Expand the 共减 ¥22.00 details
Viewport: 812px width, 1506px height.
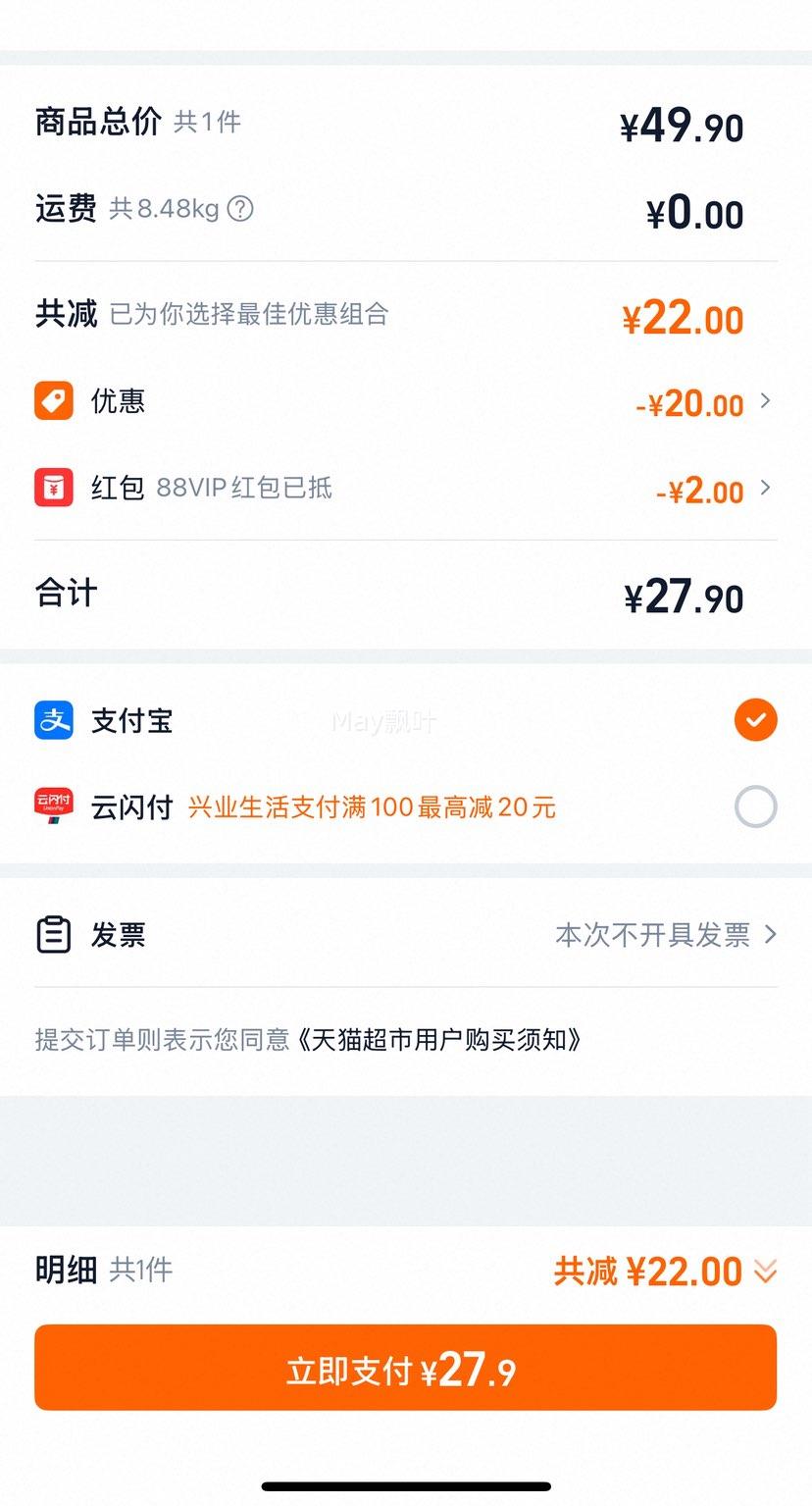[x=665, y=1272]
